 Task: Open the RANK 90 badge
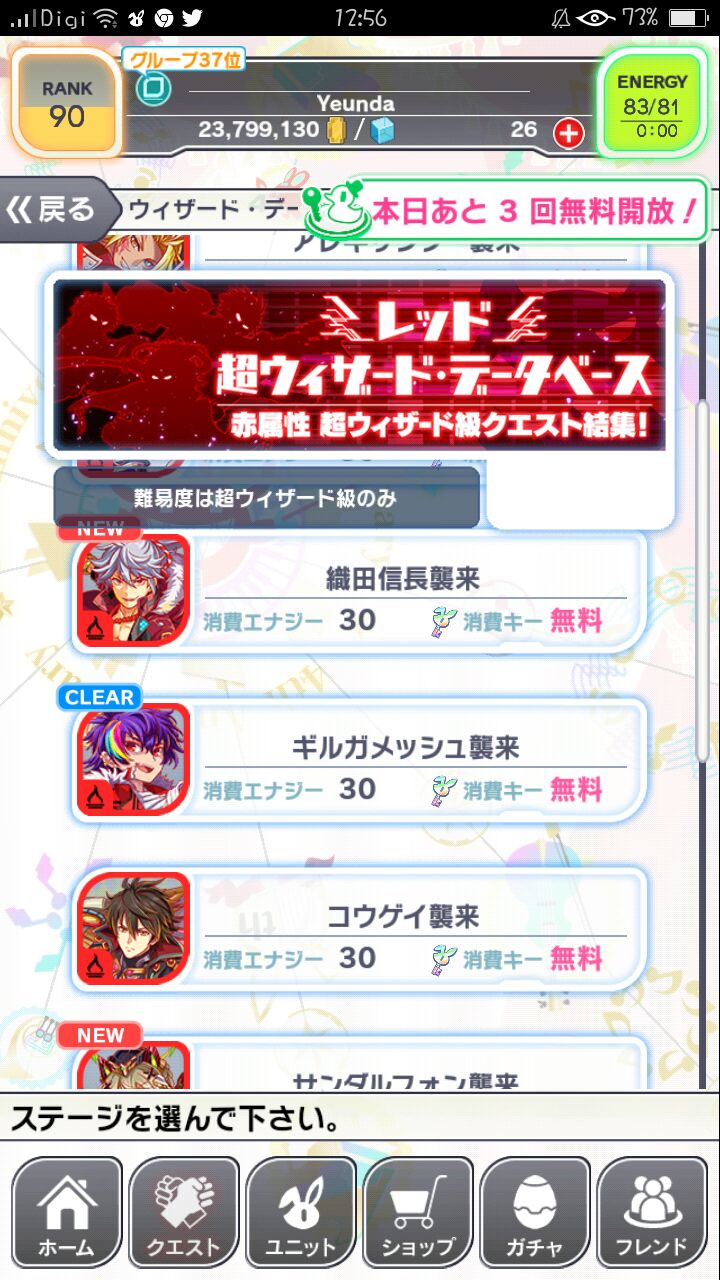pyautogui.click(x=66, y=104)
